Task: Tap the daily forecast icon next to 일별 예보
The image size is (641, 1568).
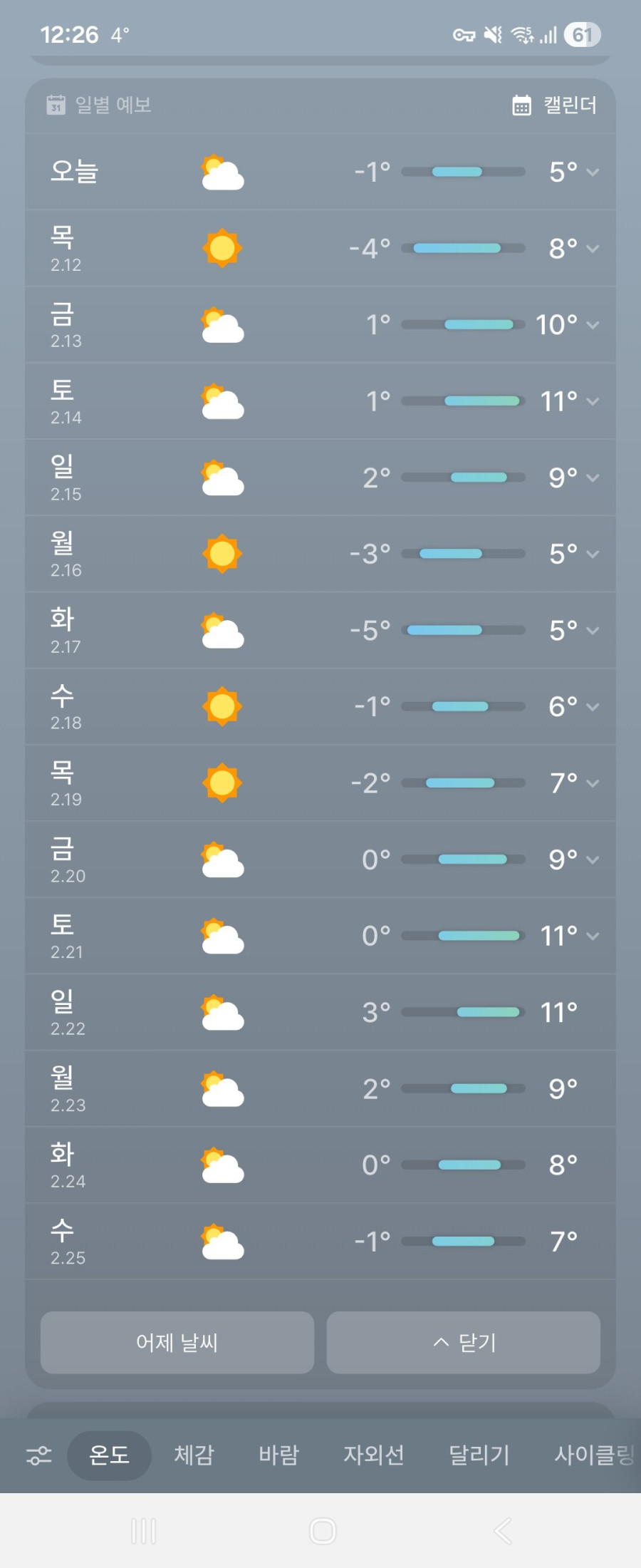Action: [x=57, y=104]
